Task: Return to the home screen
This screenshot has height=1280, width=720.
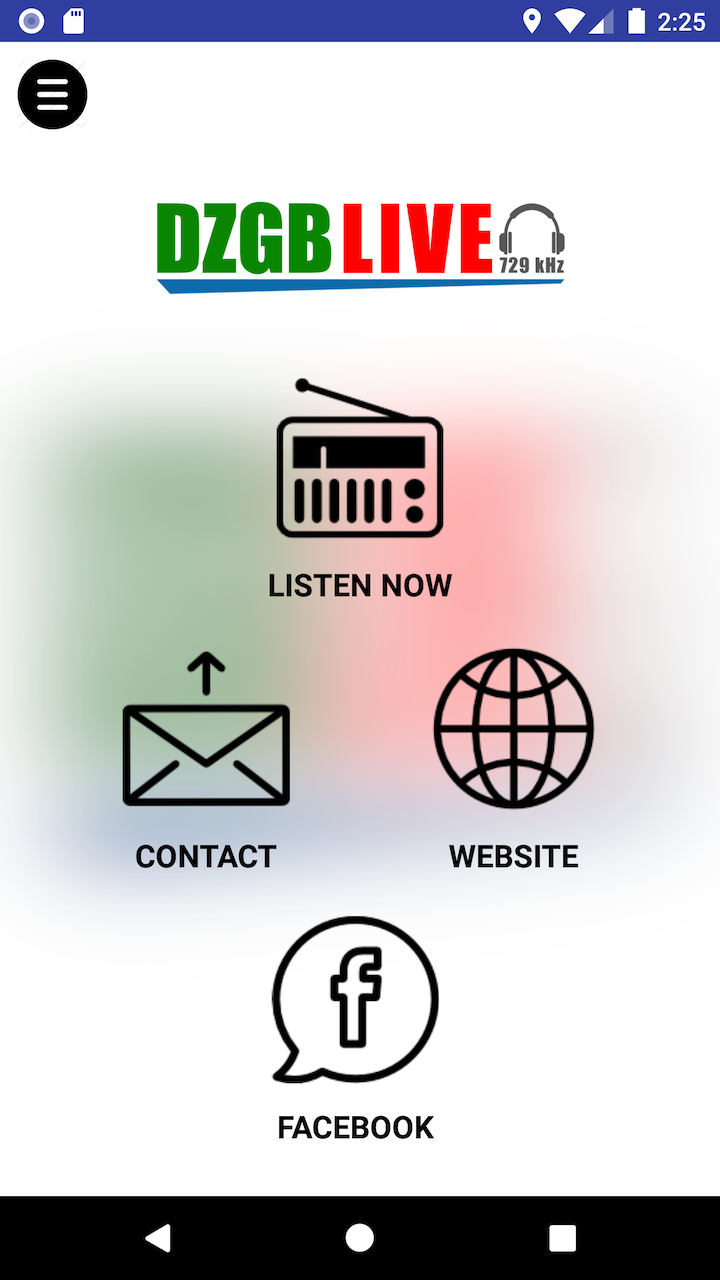Action: [x=360, y=1238]
